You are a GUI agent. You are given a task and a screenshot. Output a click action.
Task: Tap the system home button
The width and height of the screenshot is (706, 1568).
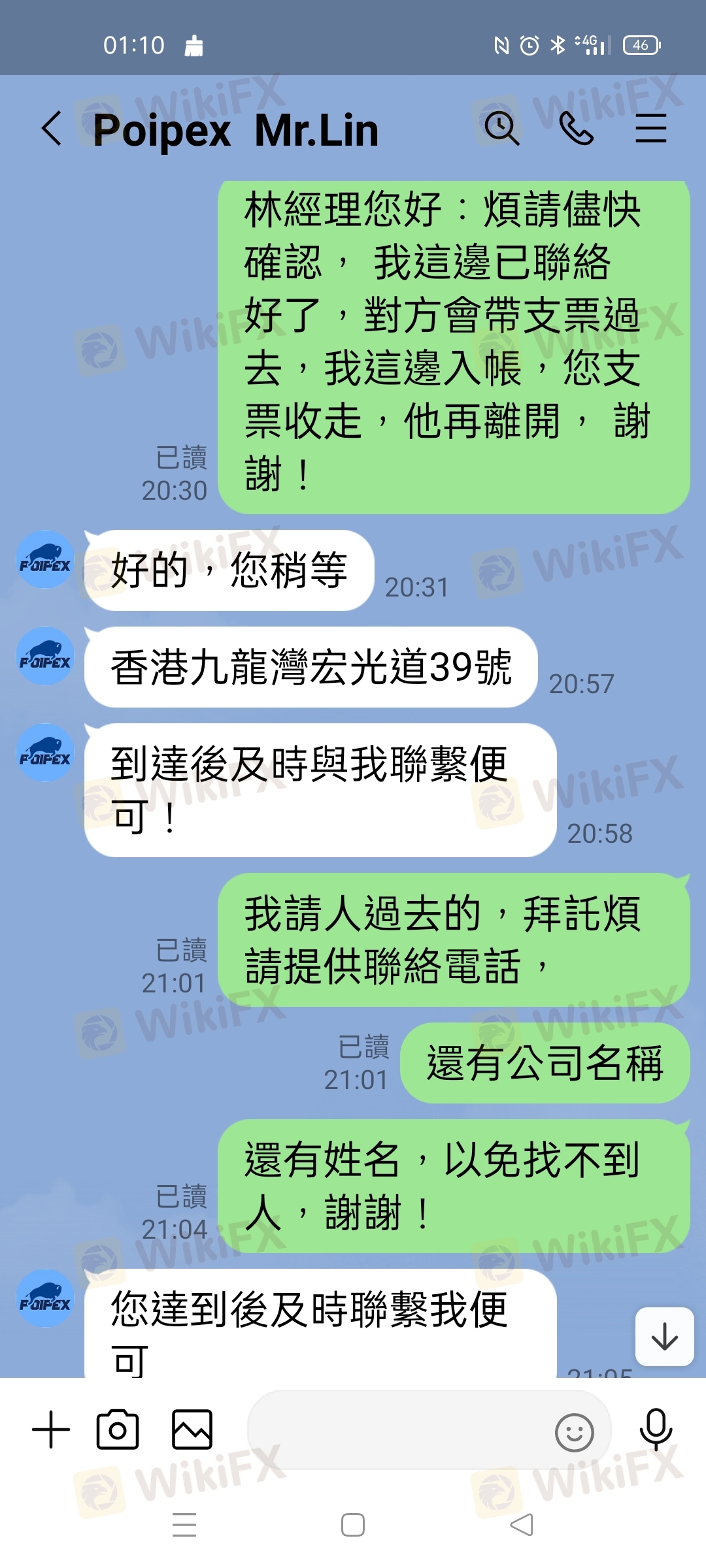[x=353, y=1525]
